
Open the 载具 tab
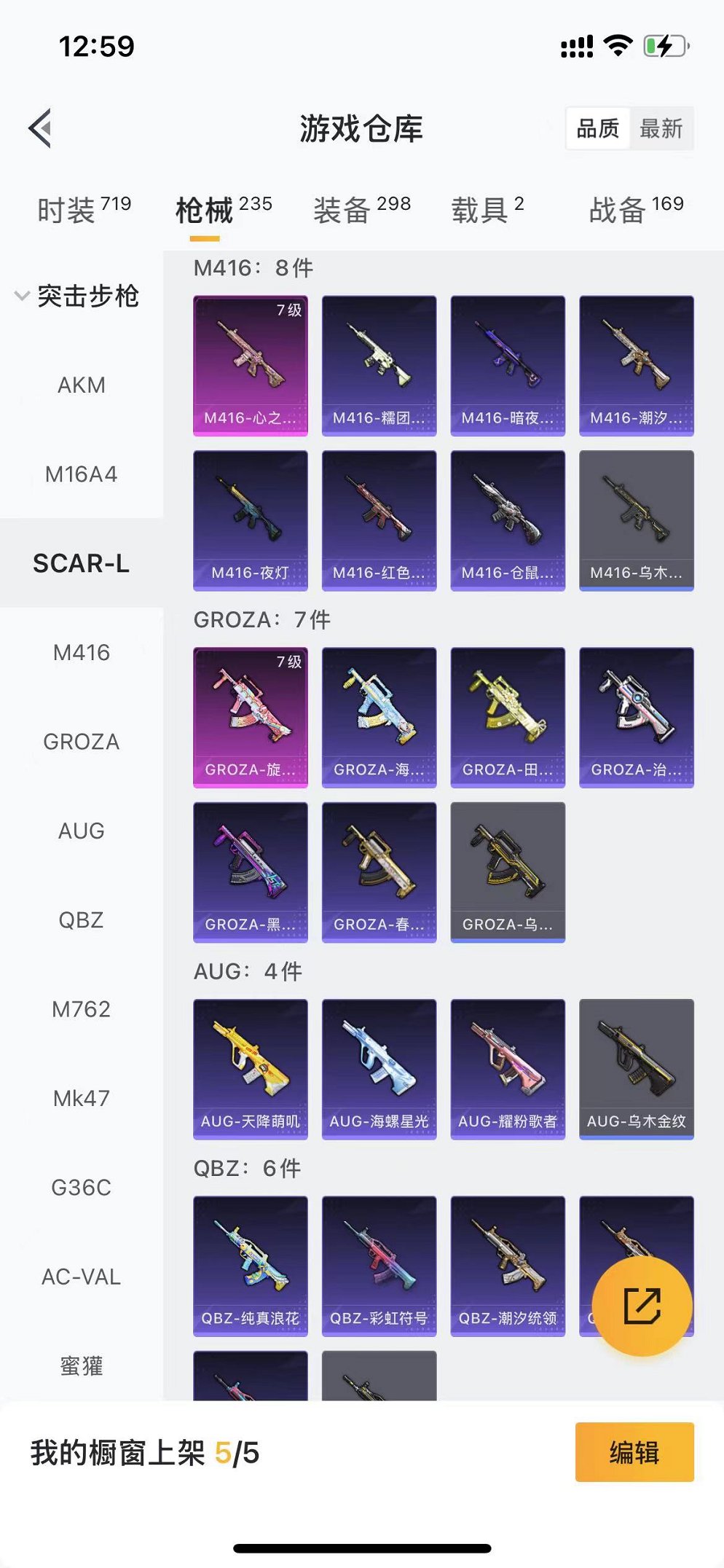click(x=487, y=210)
